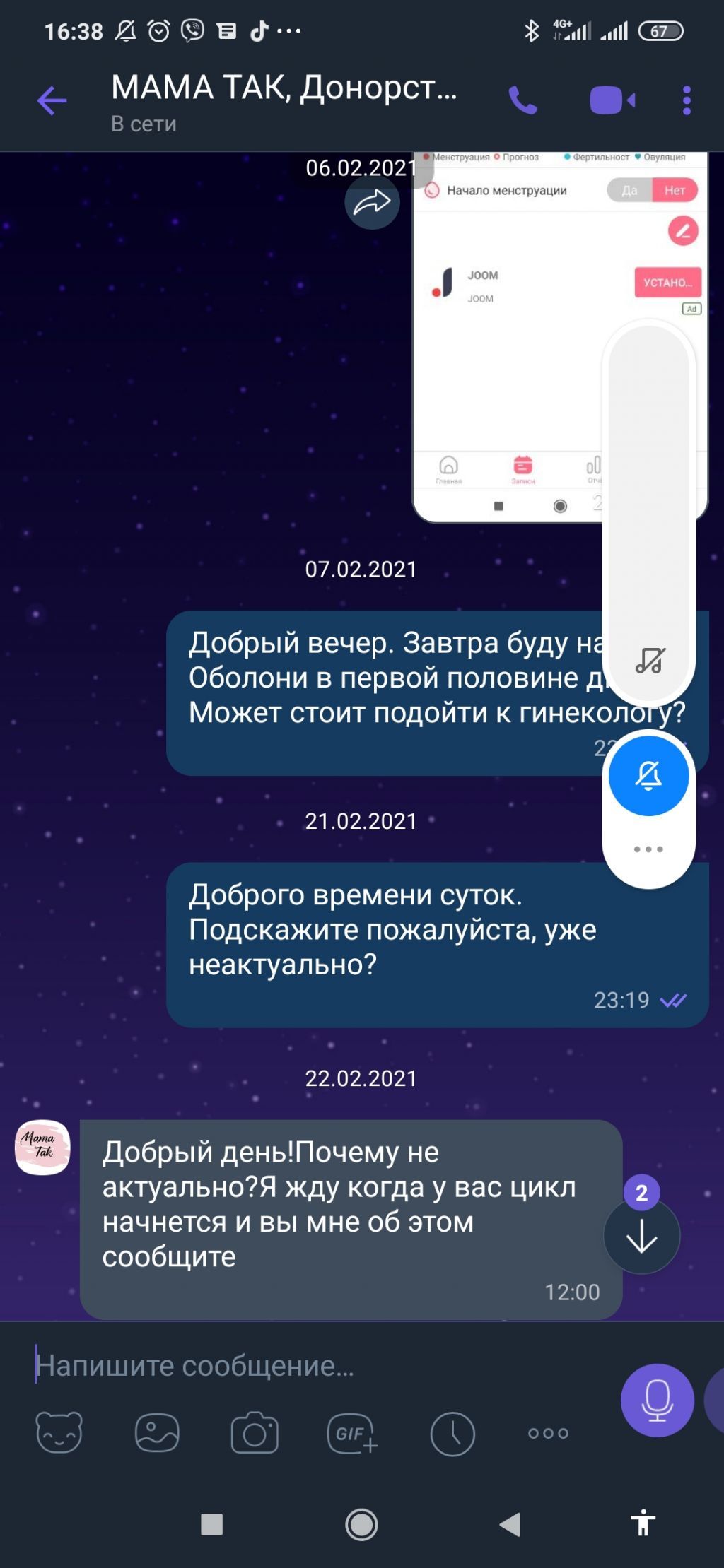Start a voice call with МАМА ТАК
This screenshot has width=724, height=1568.
[x=523, y=100]
